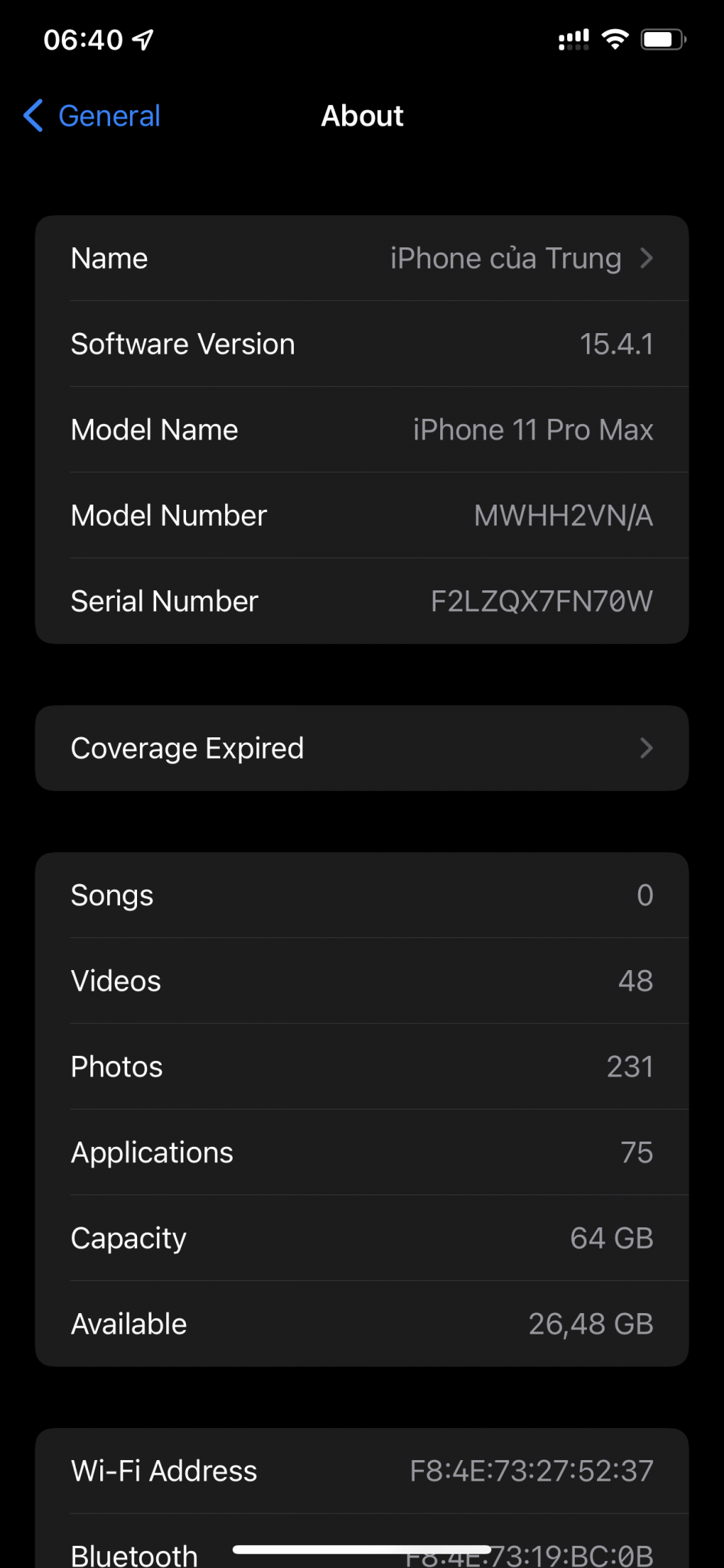Open the Name row to rename device

(362, 258)
